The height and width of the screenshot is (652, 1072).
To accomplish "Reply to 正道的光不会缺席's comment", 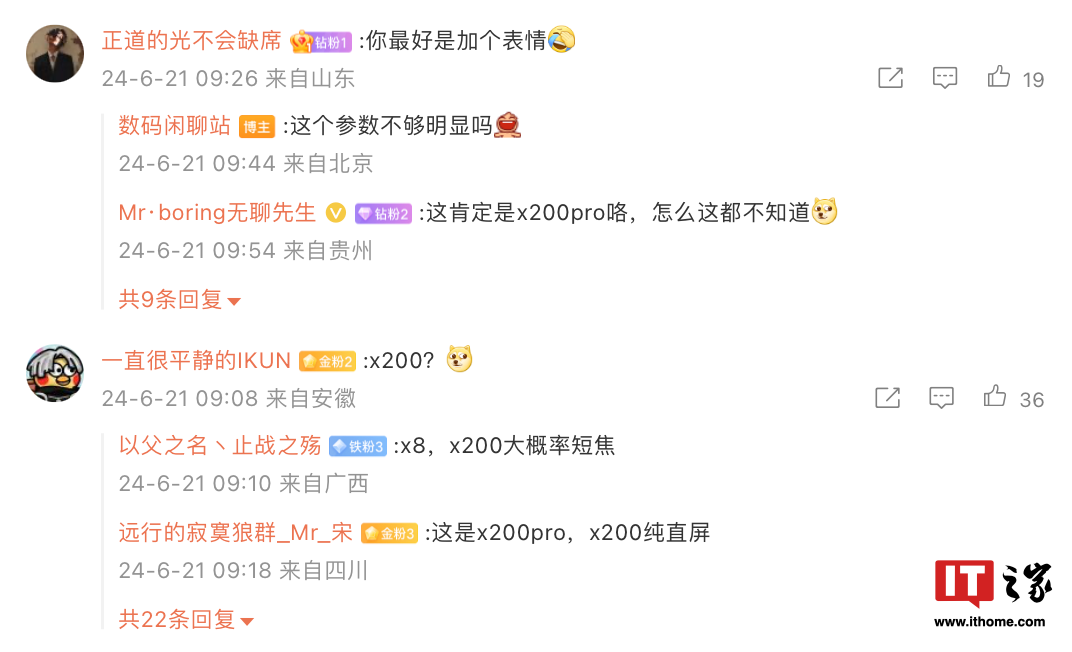I will [x=944, y=78].
